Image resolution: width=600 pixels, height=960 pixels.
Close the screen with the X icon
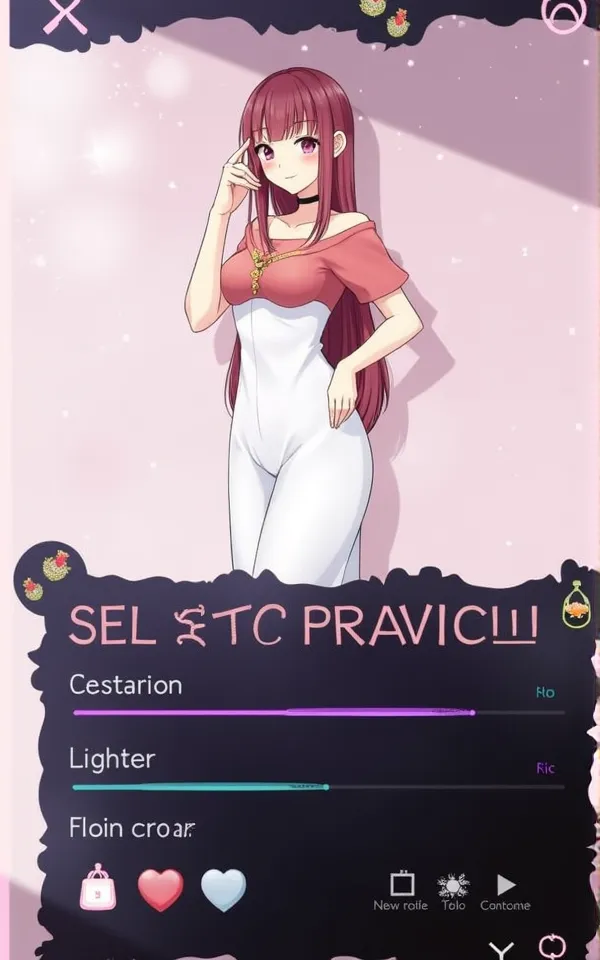pyautogui.click(x=64, y=14)
